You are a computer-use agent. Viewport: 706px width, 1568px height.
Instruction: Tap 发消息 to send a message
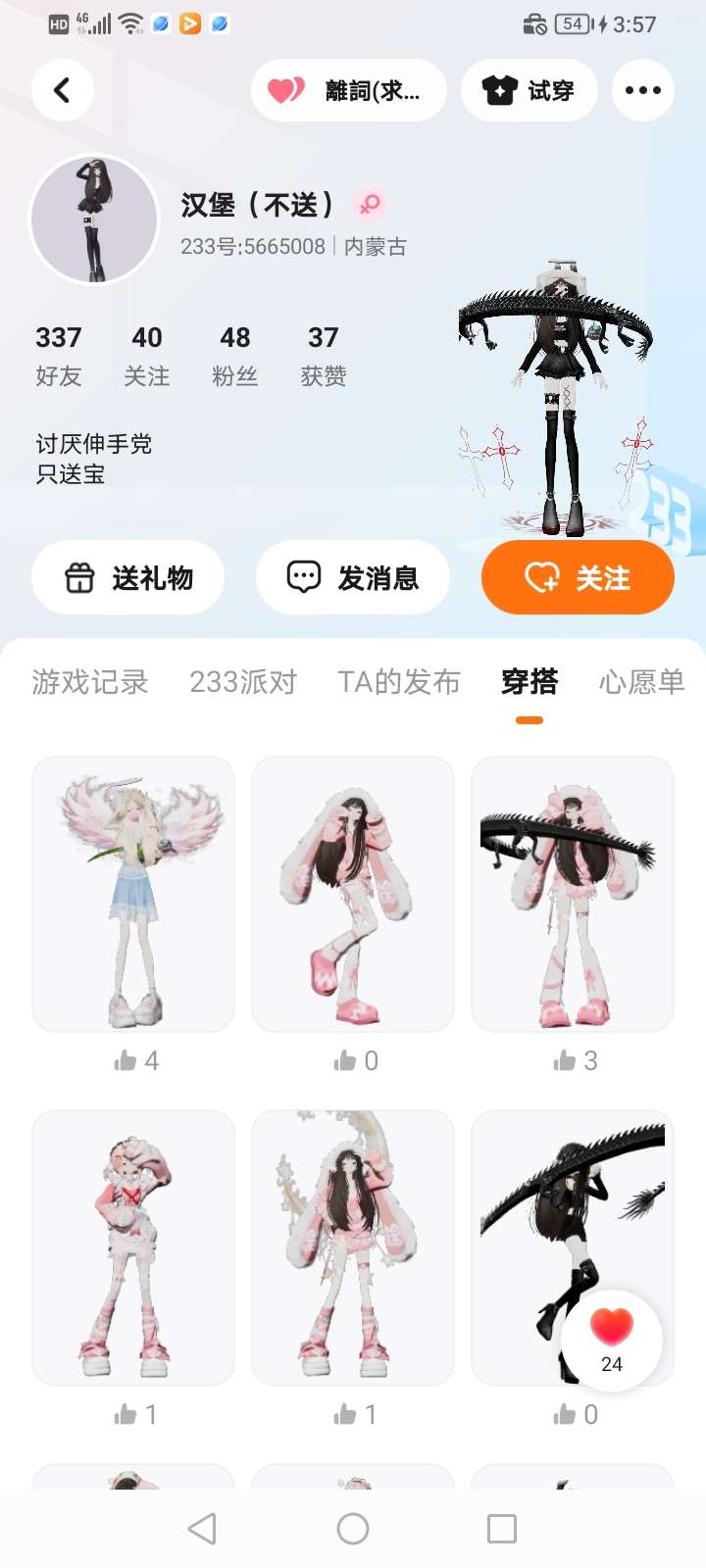click(x=353, y=577)
